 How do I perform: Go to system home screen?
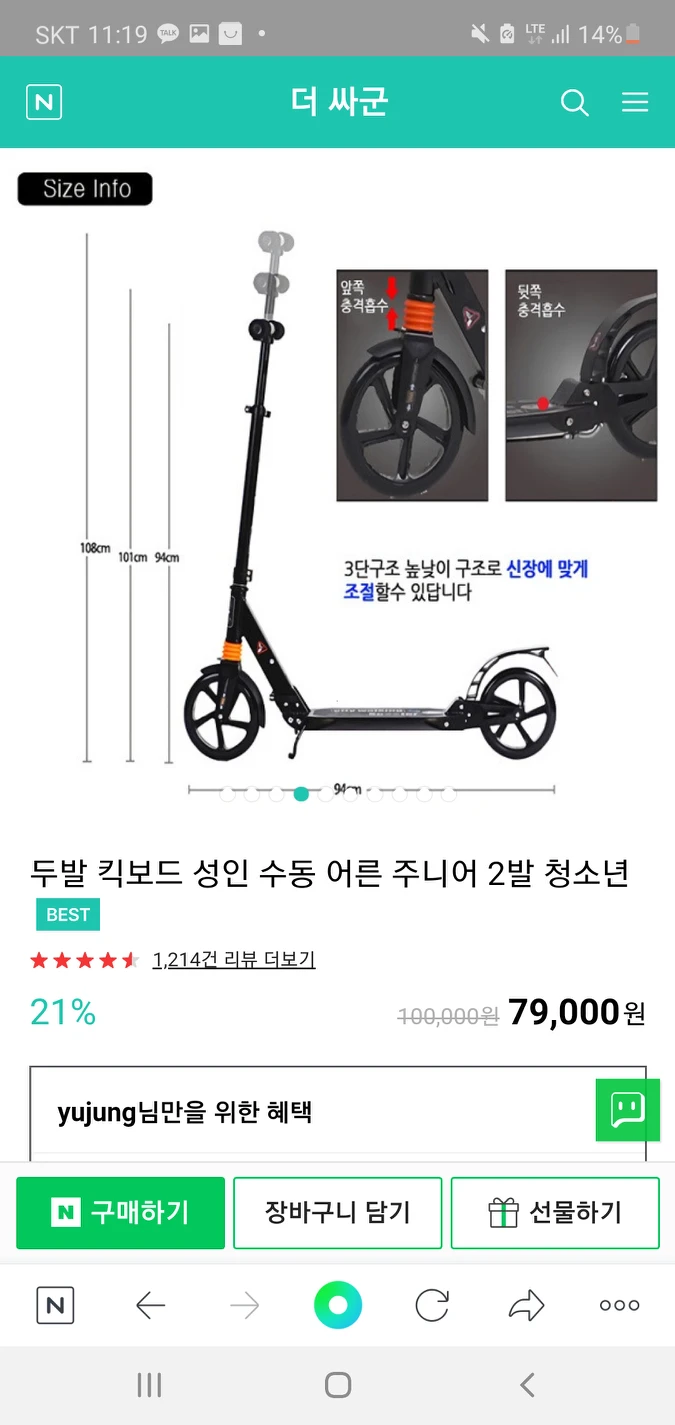[x=338, y=1385]
